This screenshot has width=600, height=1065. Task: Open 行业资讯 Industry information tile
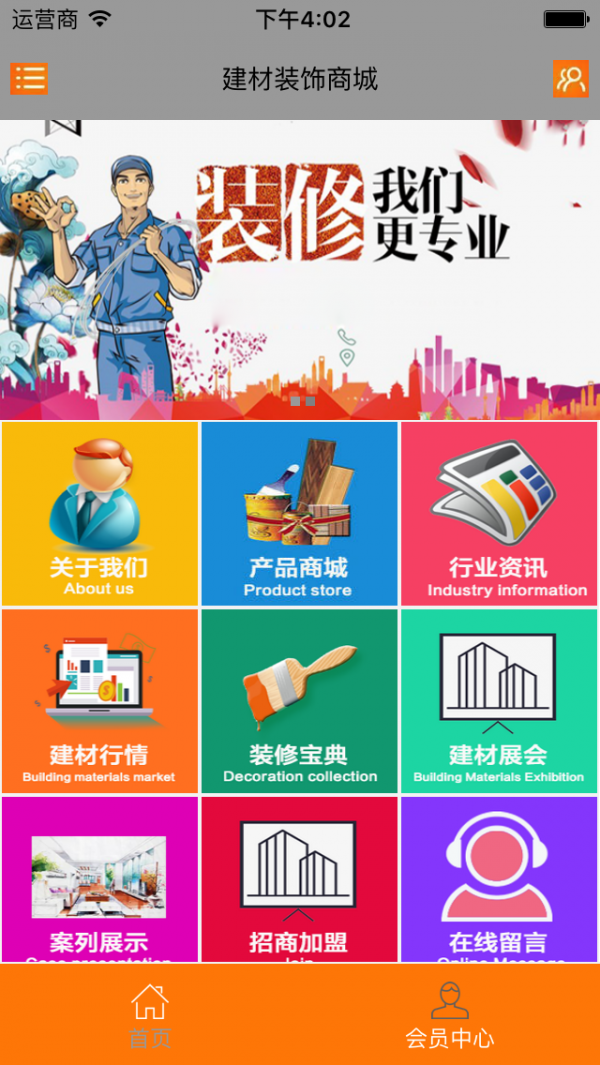pyautogui.click(x=499, y=513)
